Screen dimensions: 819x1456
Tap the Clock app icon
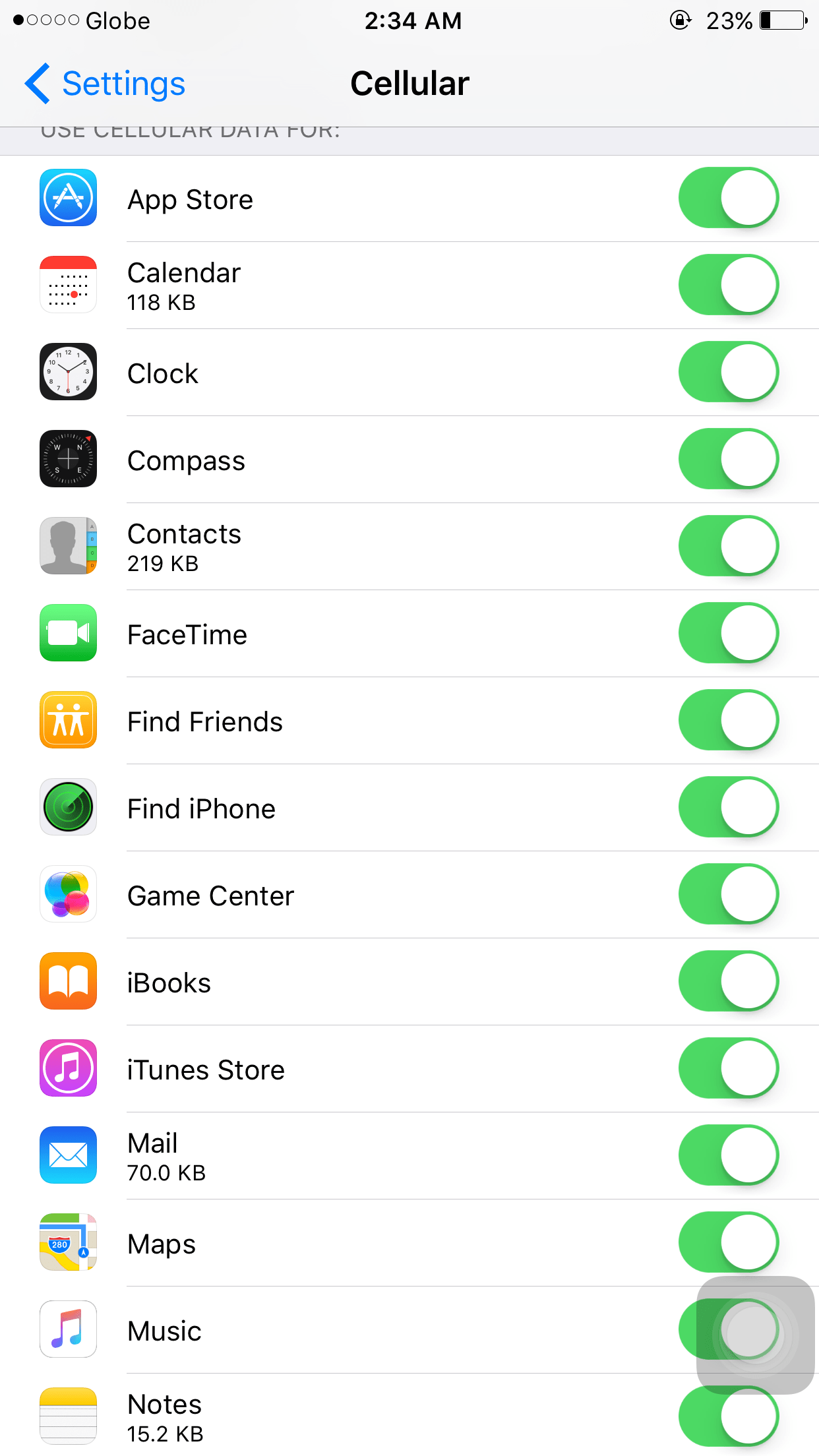pyautogui.click(x=68, y=372)
